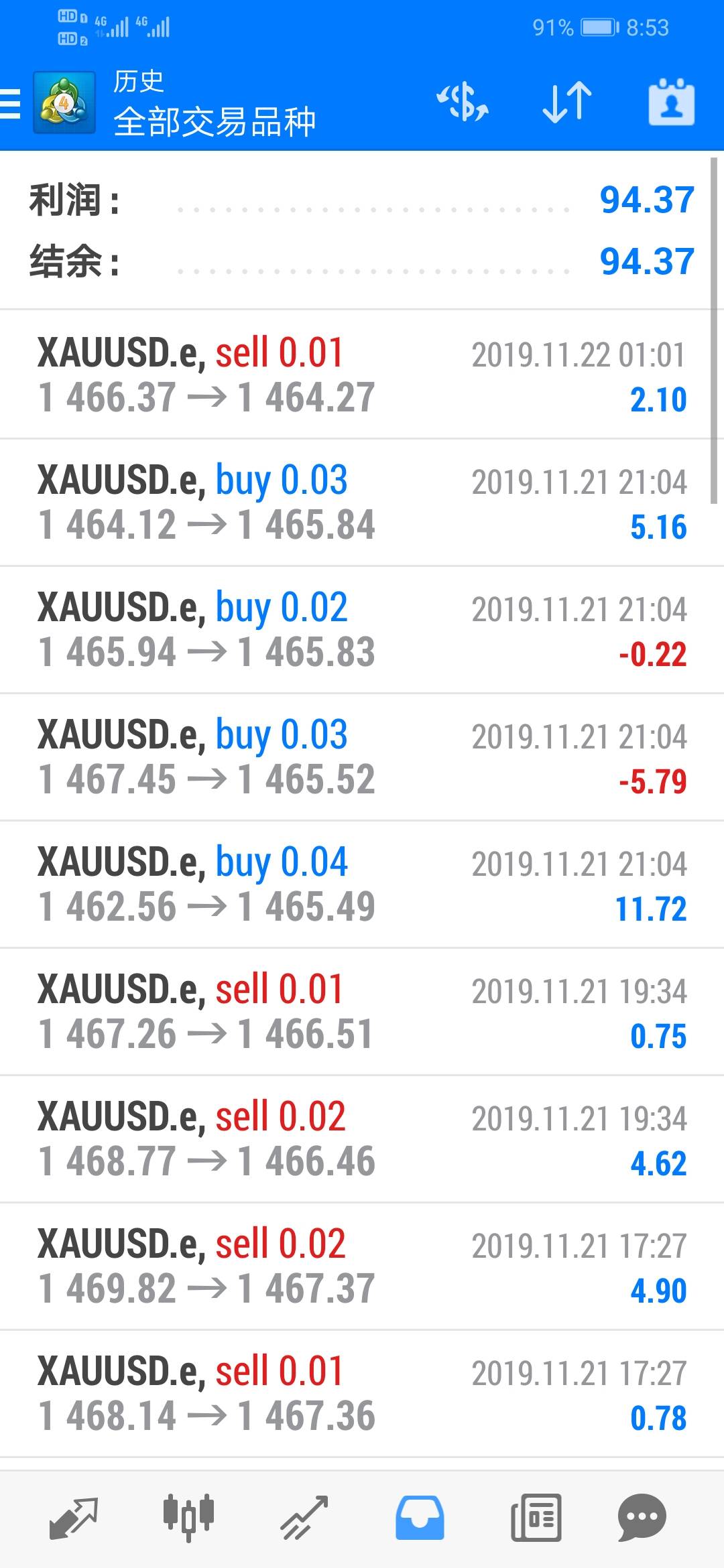Image resolution: width=724 pixels, height=1568 pixels.
Task: Open the Chat messages tab
Action: click(642, 1517)
